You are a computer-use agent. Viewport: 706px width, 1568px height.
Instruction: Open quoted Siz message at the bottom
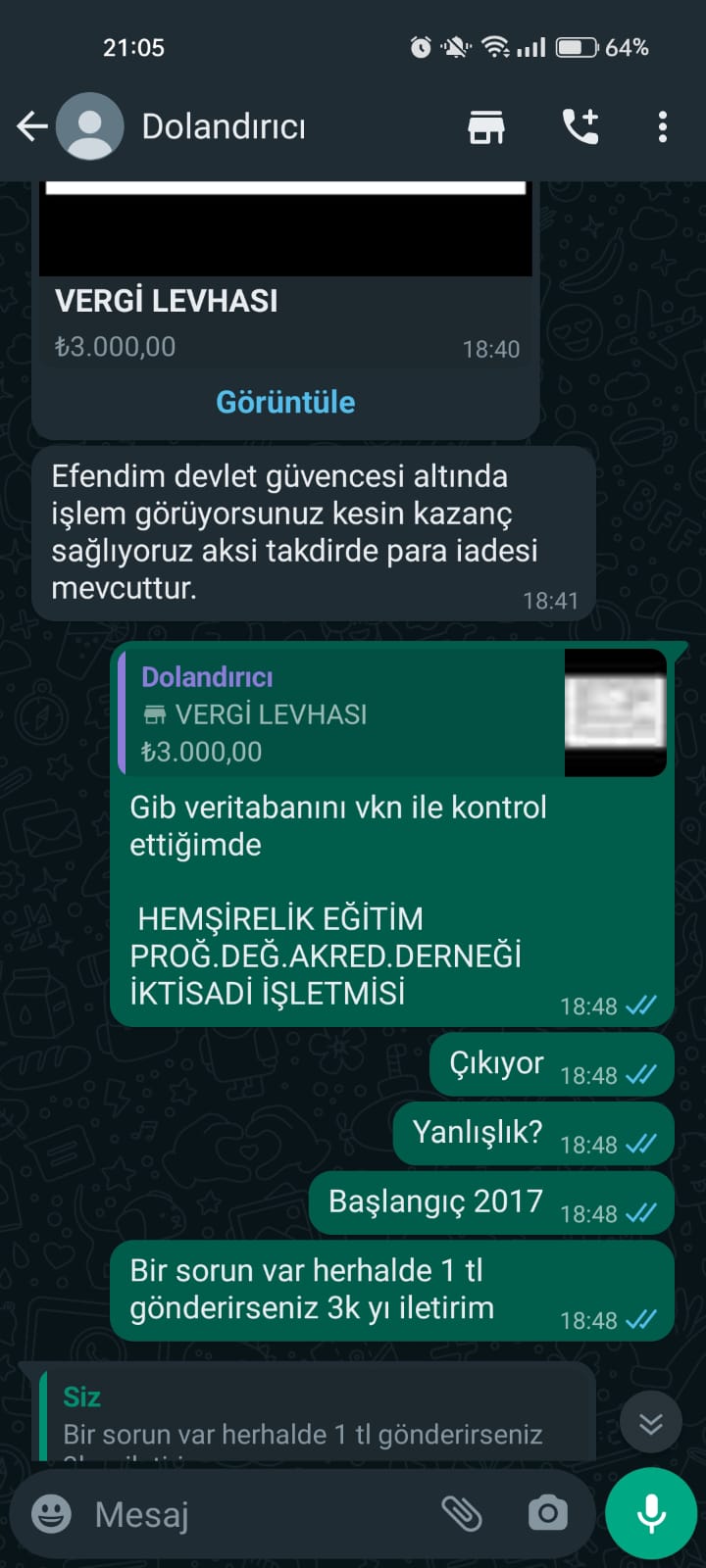314,1415
